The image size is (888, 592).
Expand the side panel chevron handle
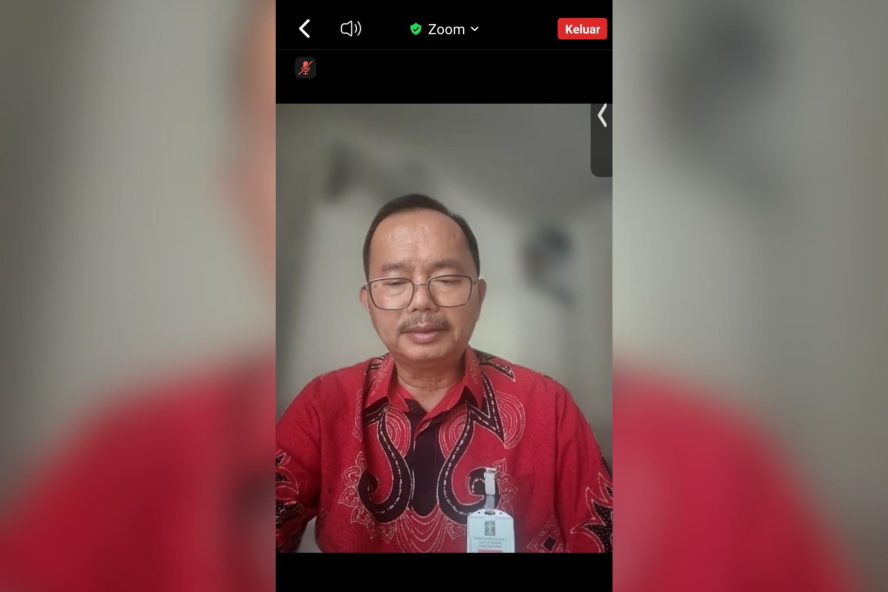pyautogui.click(x=602, y=117)
